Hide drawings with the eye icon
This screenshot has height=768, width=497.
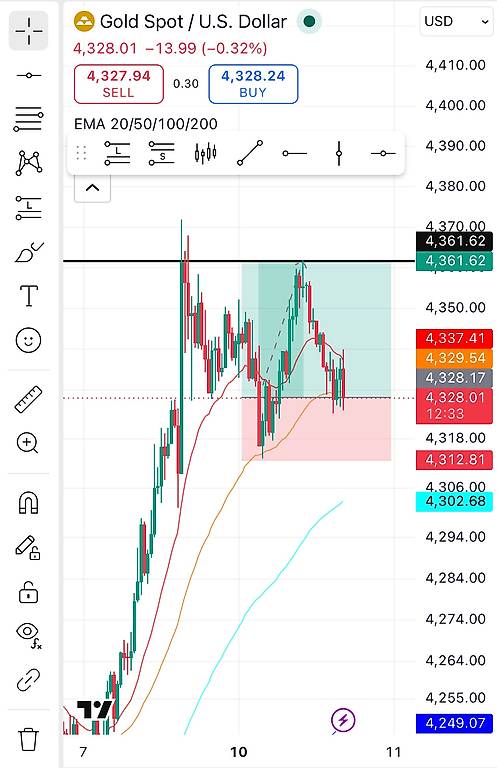coord(28,635)
